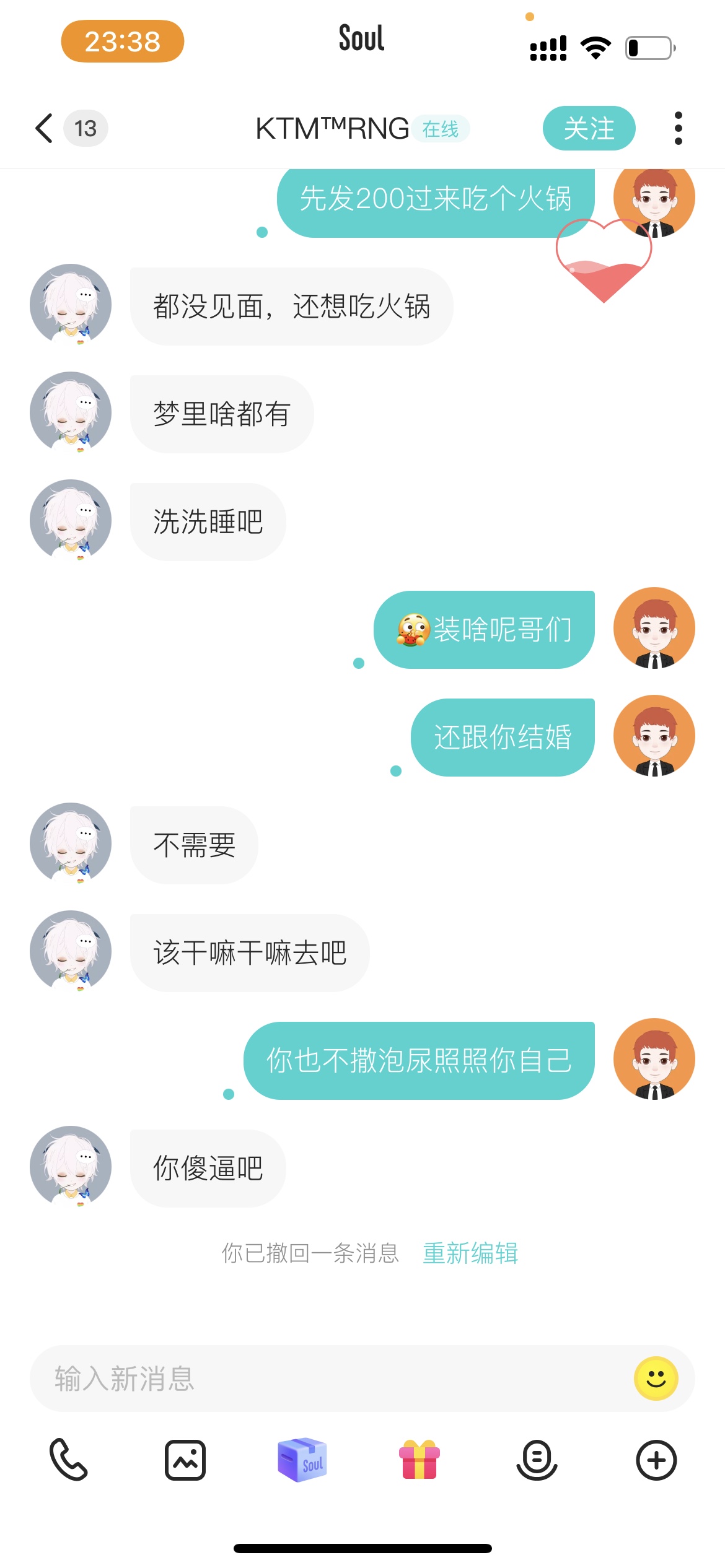The image size is (725, 1568).
Task: Open the purple Soul box icon
Action: tap(302, 1460)
